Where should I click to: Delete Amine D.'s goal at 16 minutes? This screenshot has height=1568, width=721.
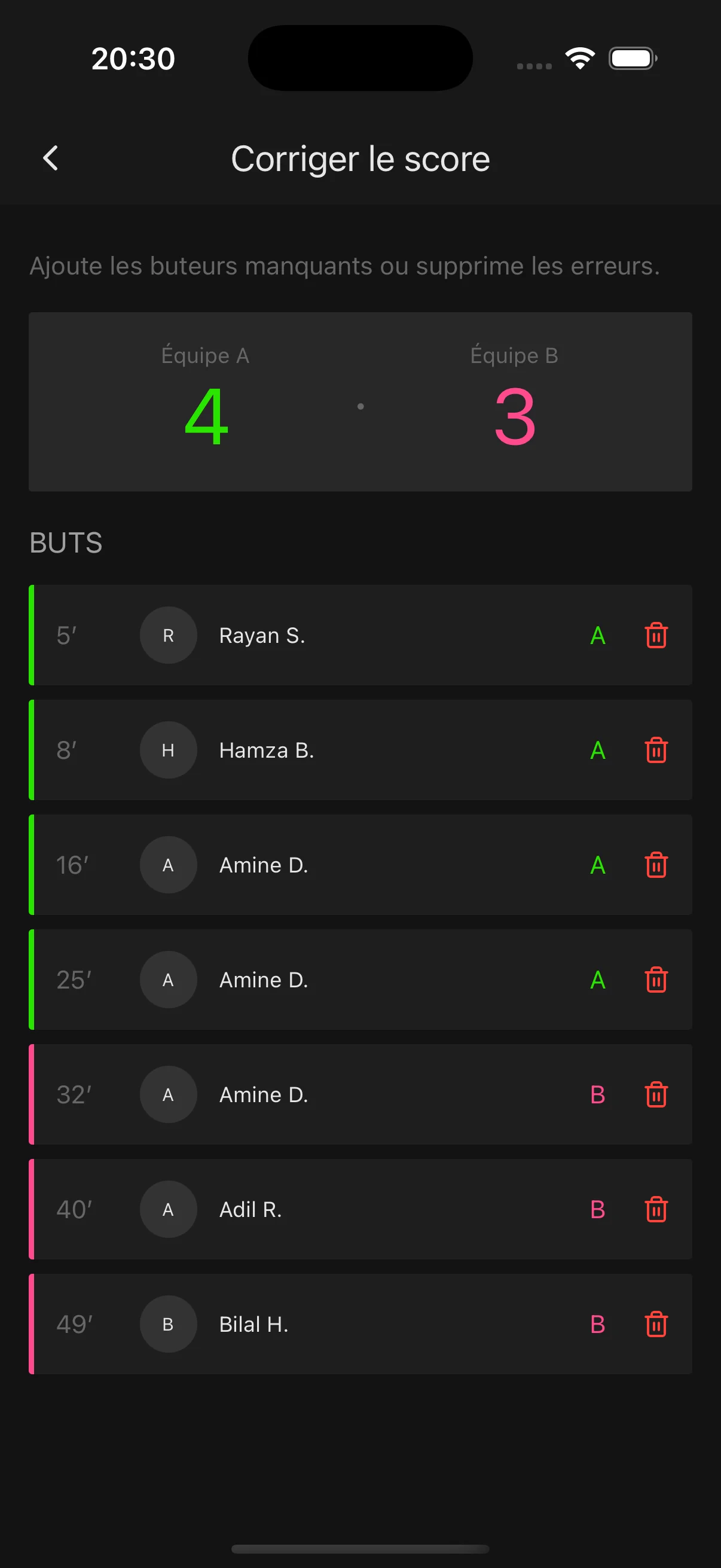pyautogui.click(x=656, y=864)
